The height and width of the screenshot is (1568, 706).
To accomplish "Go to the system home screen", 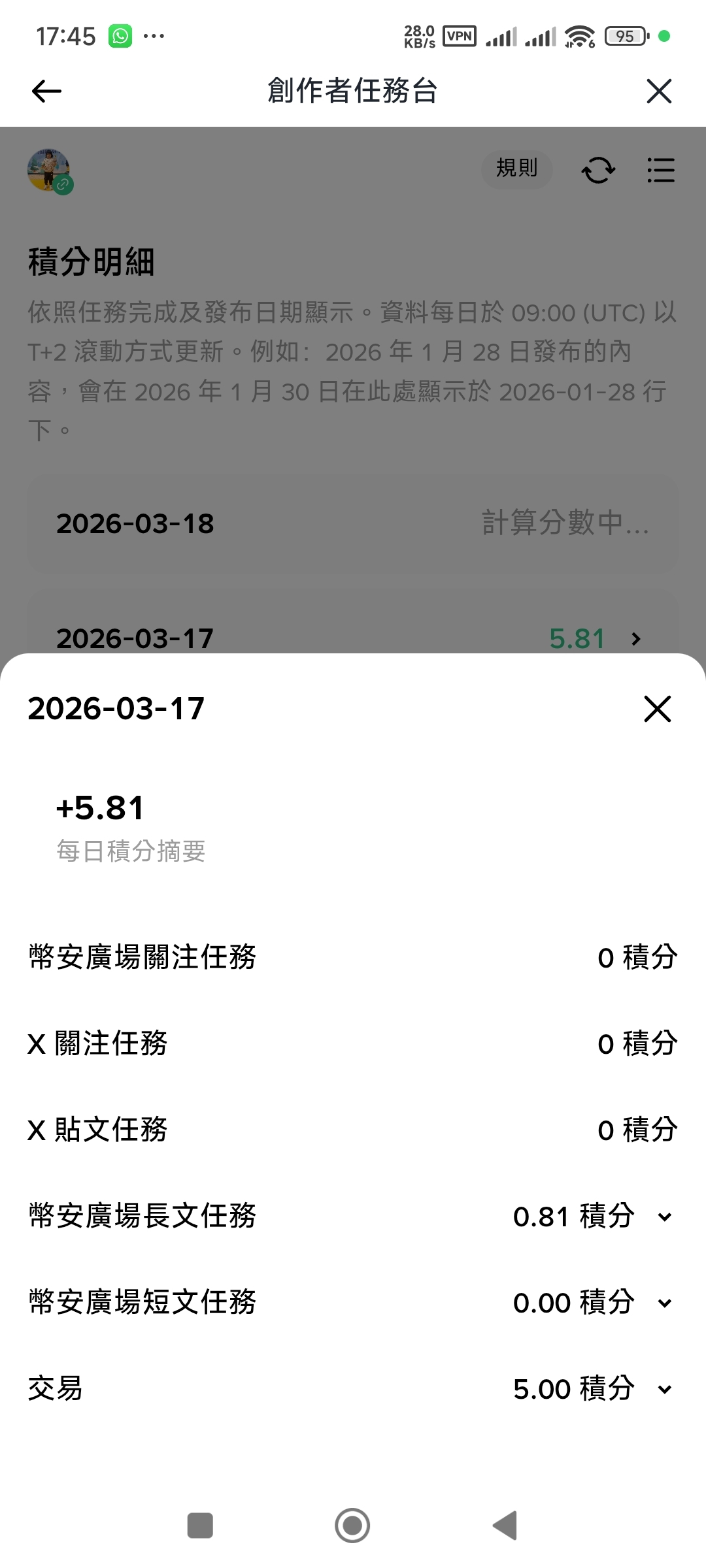I will coord(352,1526).
